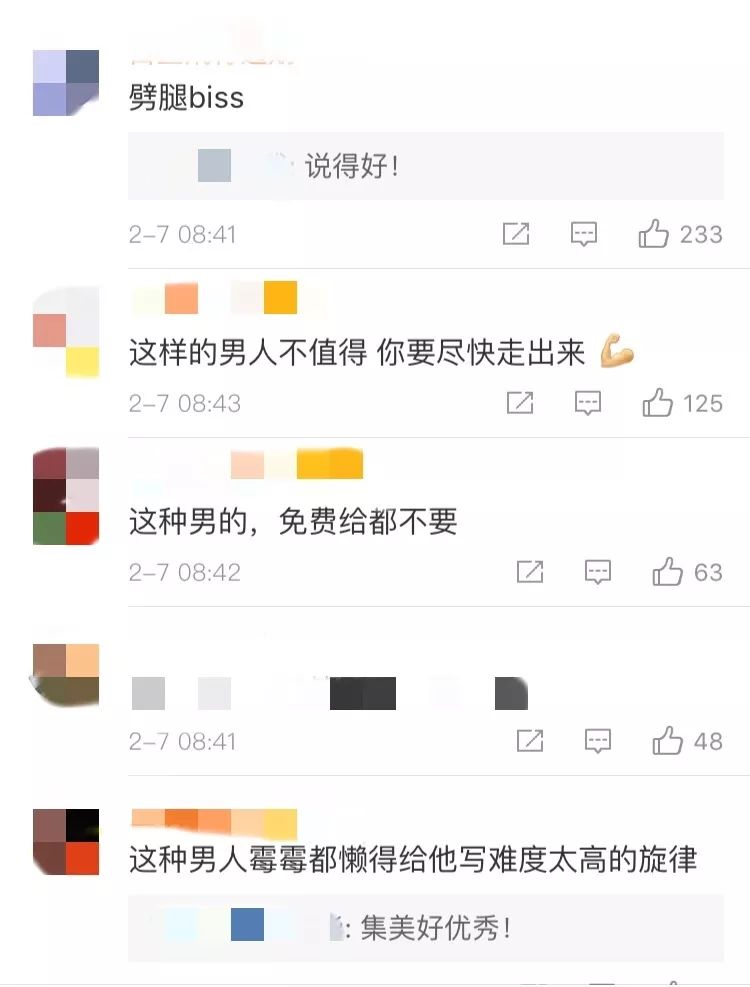Repost the comment 劈腿biss

click(x=516, y=234)
